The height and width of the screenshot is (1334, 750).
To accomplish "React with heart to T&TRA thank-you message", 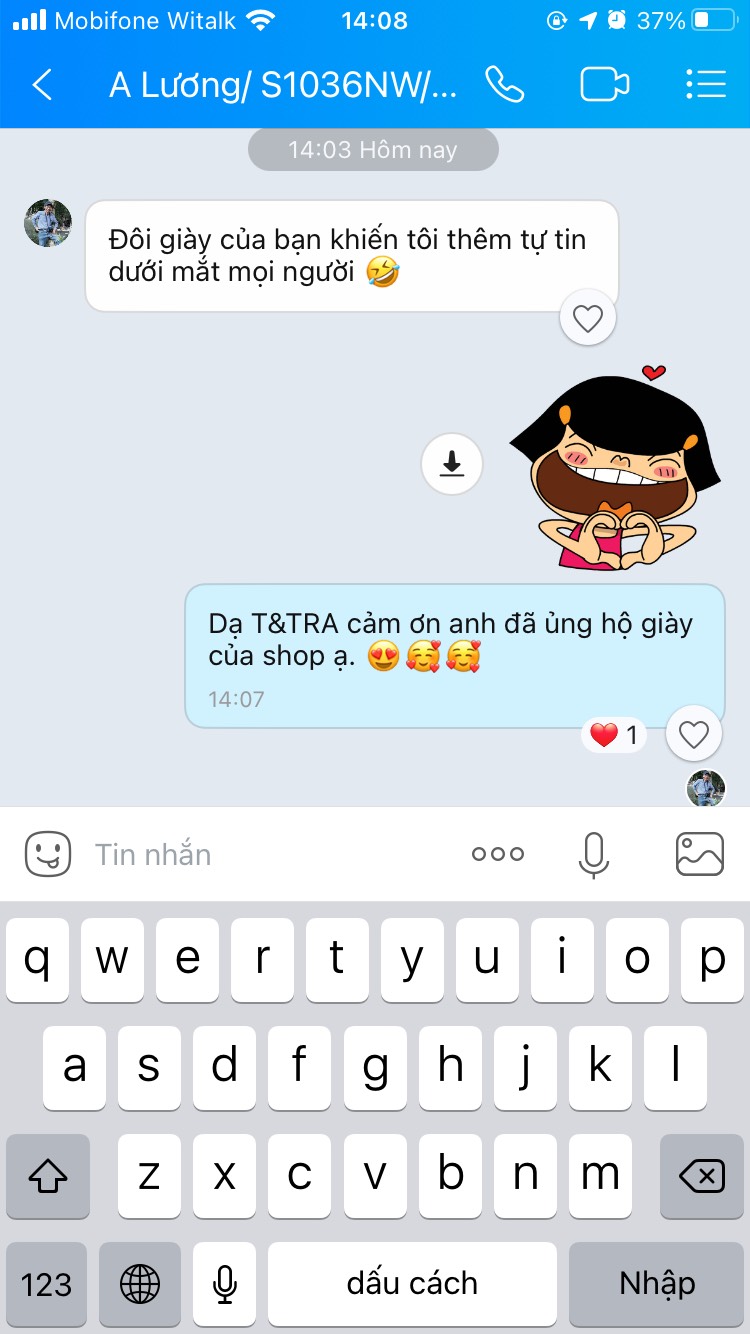I will (x=693, y=735).
